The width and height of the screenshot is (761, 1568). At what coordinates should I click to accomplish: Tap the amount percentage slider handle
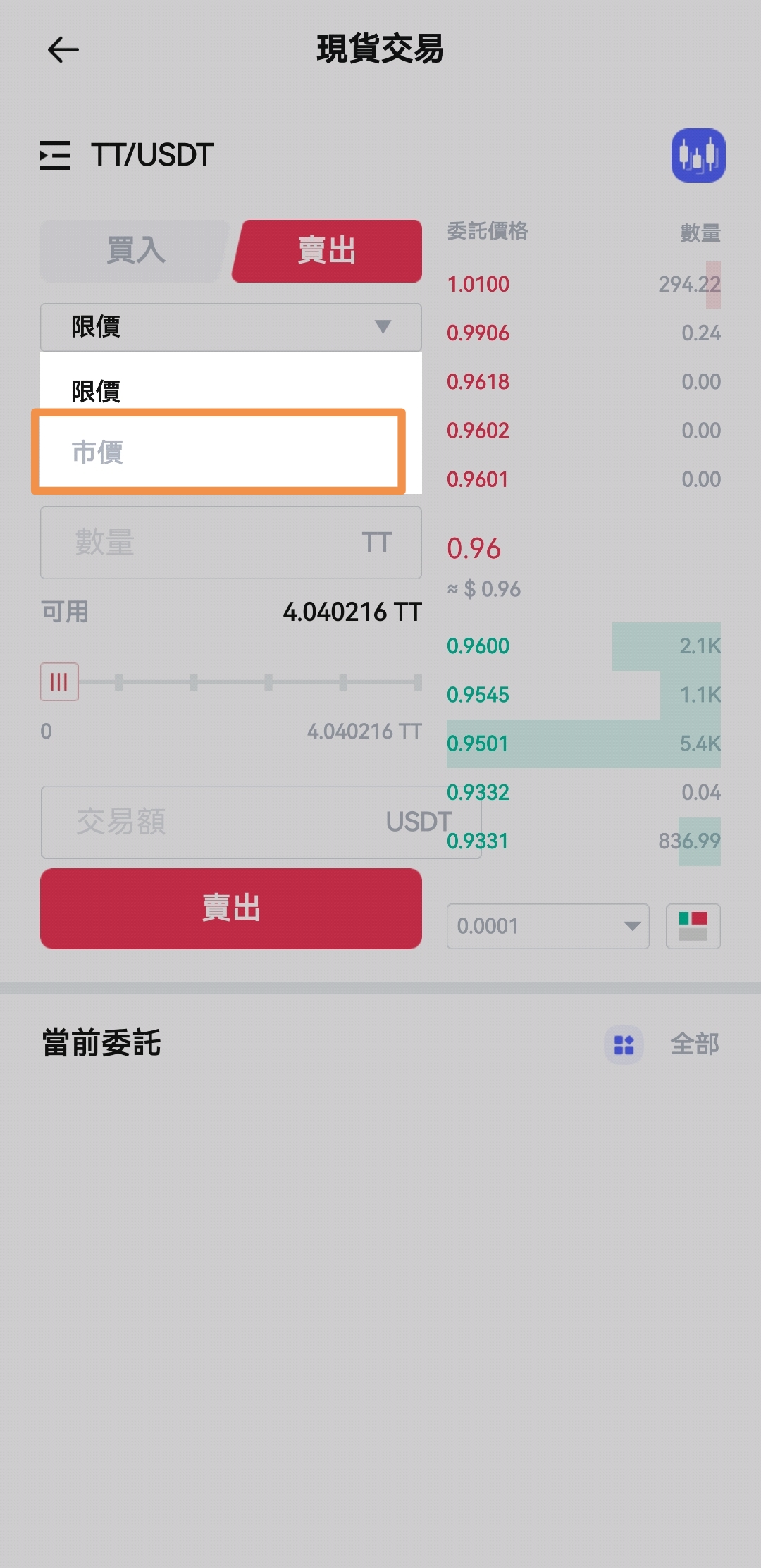59,681
